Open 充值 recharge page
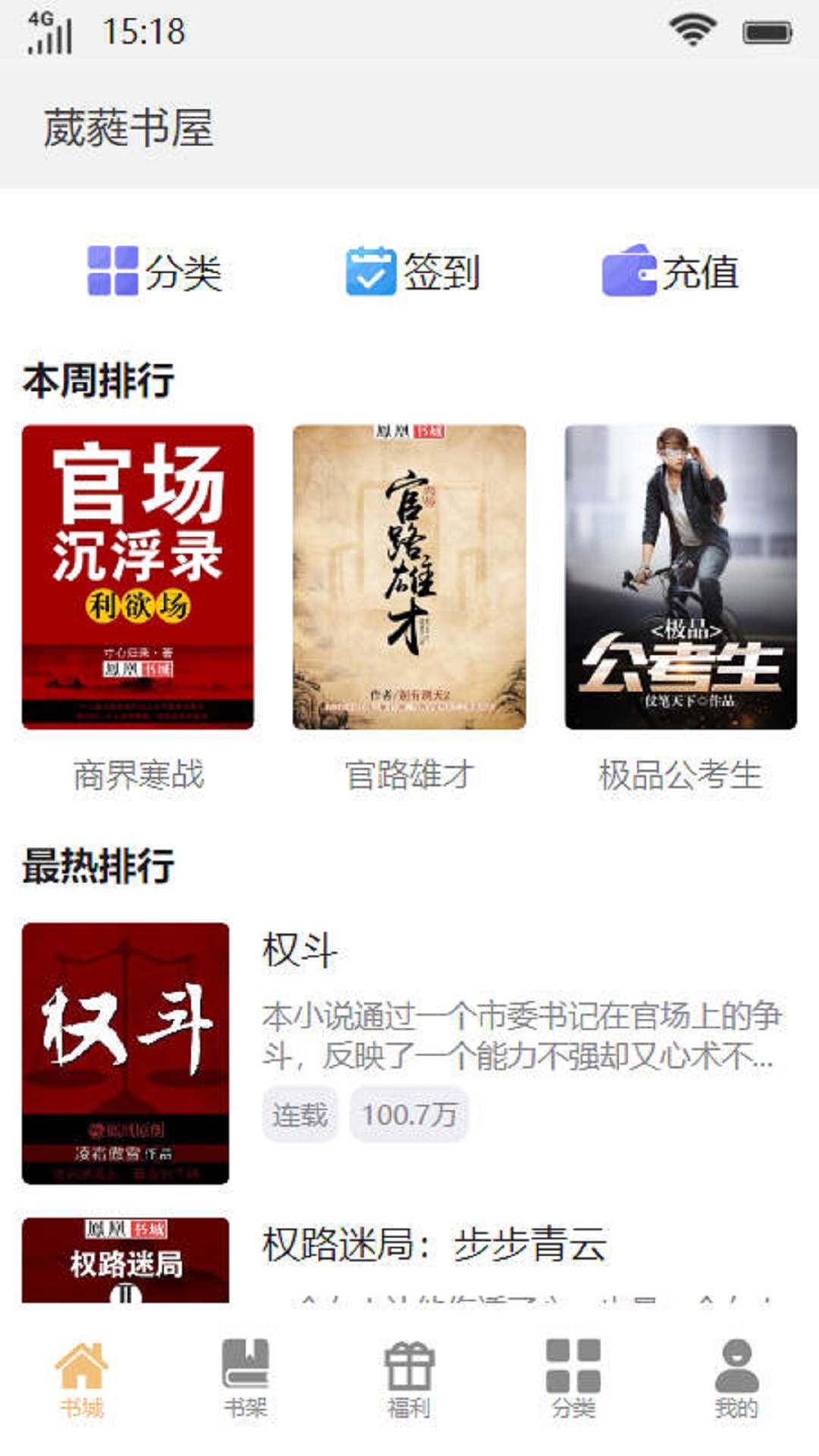Image resolution: width=819 pixels, height=1456 pixels. pos(670,271)
